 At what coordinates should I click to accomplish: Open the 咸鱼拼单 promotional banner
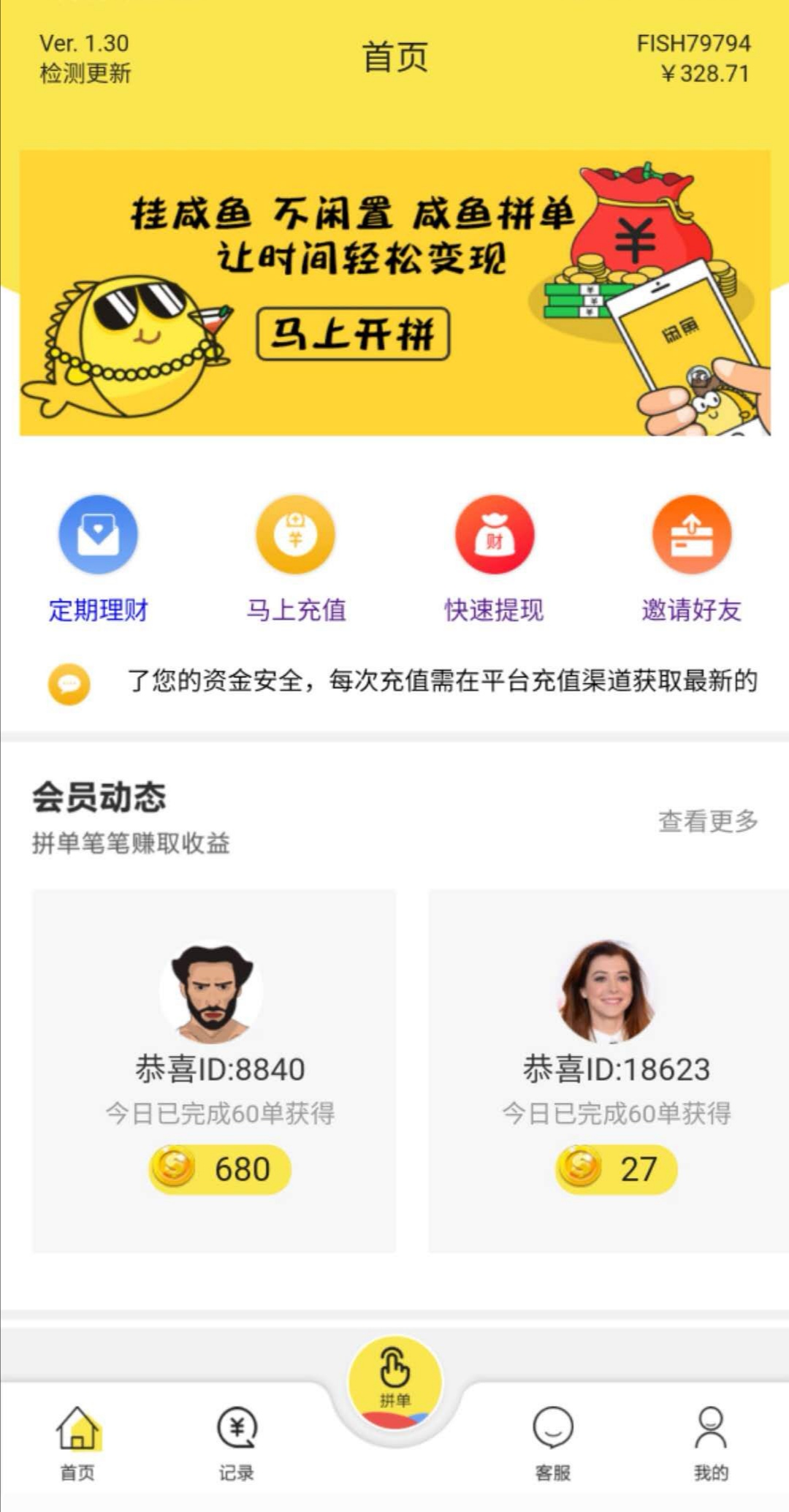394,292
